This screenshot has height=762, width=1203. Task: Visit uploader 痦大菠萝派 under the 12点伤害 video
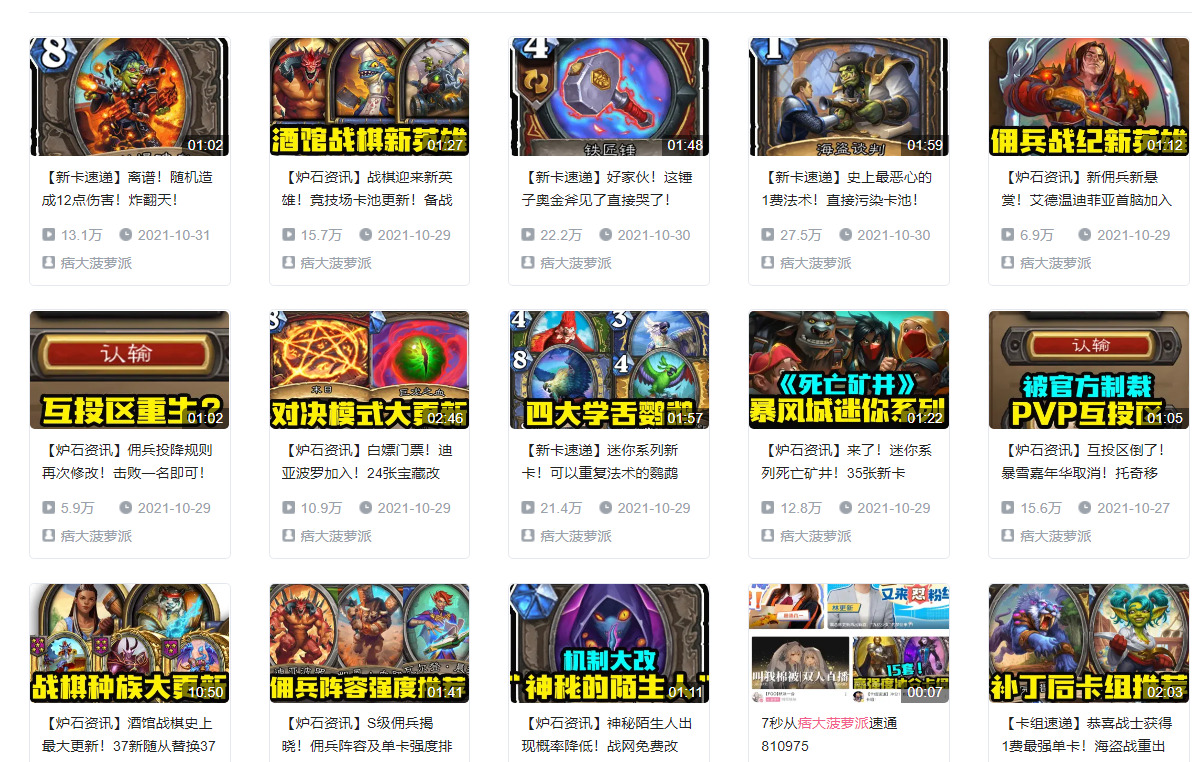click(96, 263)
